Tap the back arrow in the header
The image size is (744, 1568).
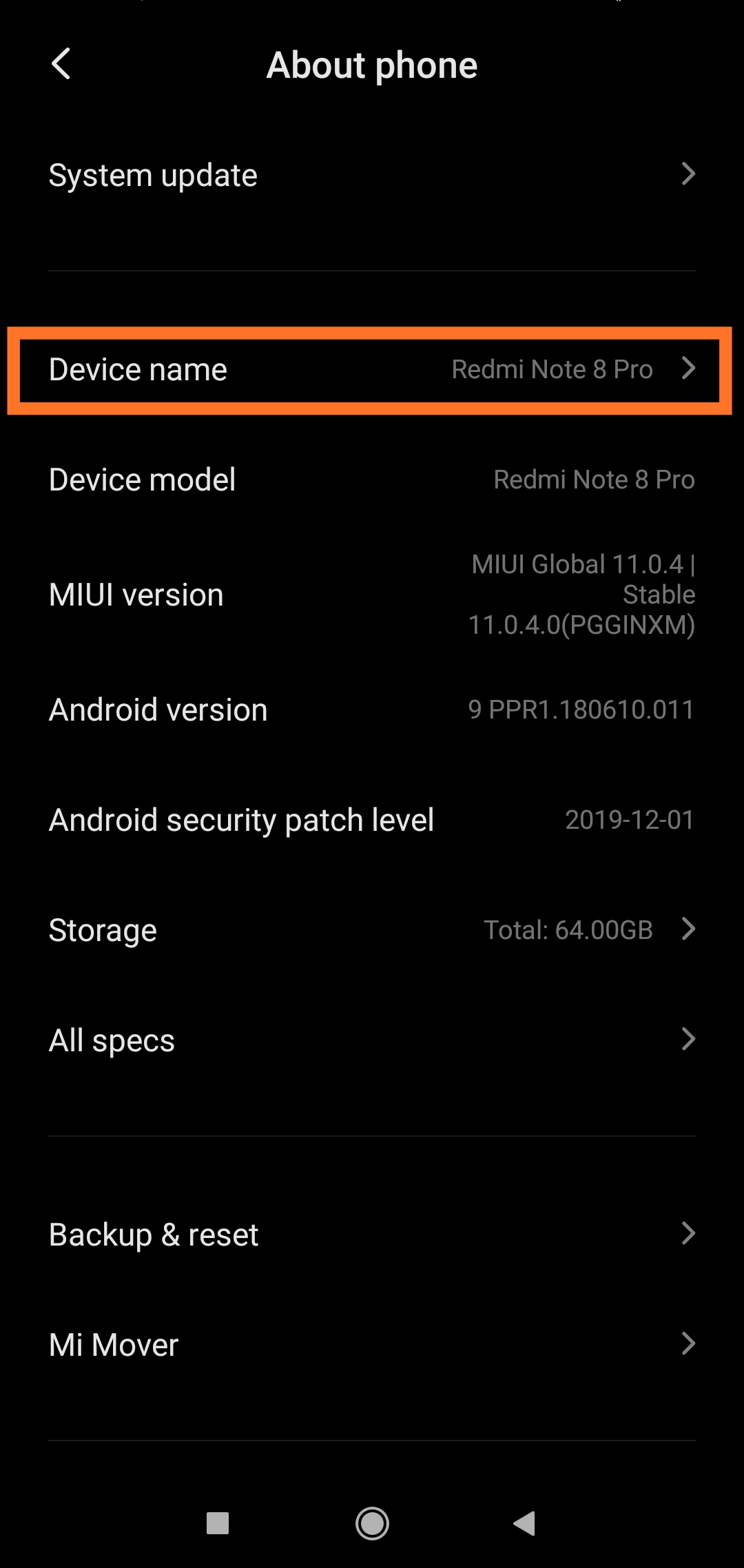pyautogui.click(x=62, y=65)
